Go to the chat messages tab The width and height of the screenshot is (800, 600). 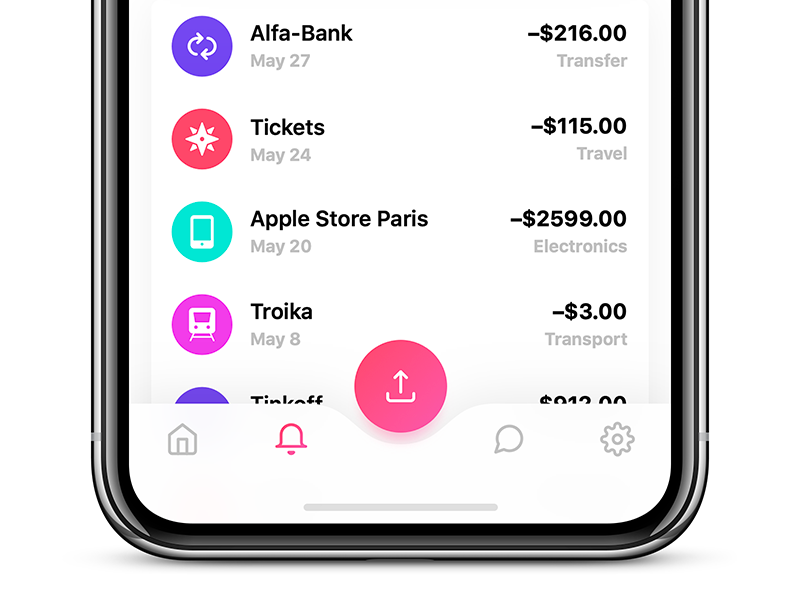coord(509,439)
